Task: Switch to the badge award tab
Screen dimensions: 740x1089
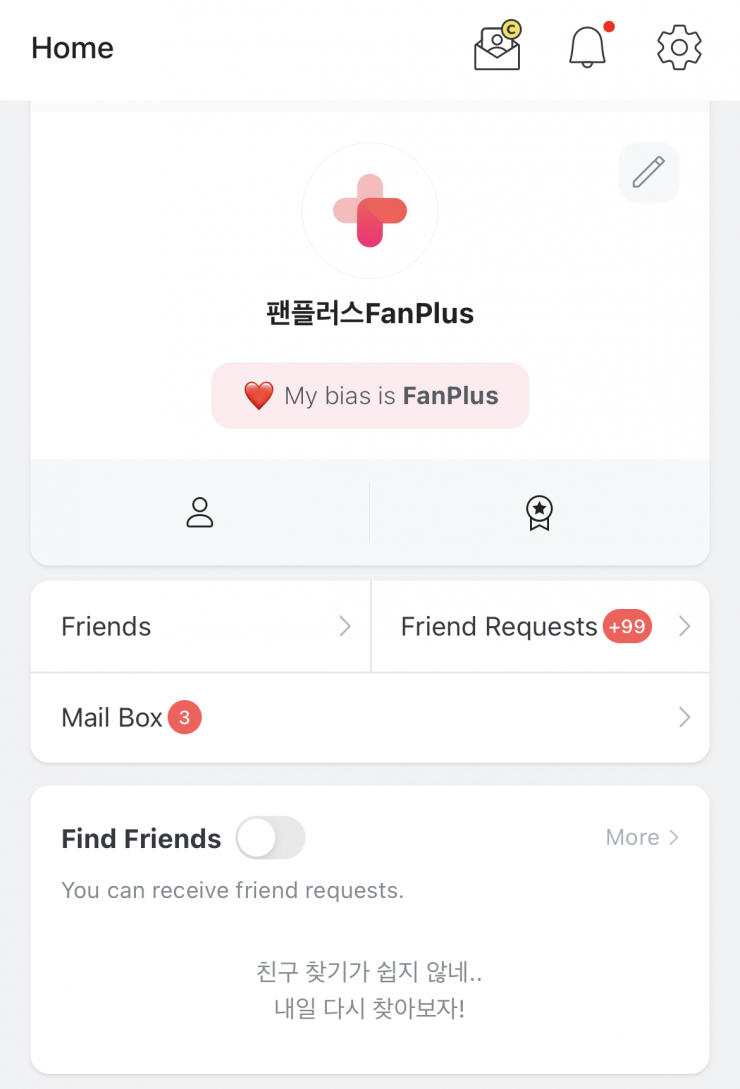Action: (539, 512)
